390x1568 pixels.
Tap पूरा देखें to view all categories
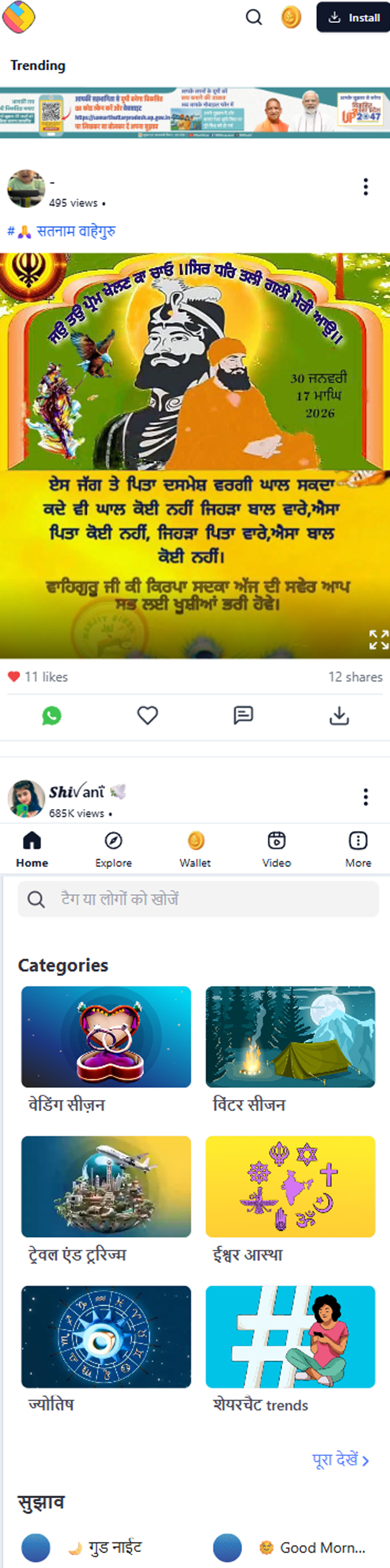pos(340,1459)
